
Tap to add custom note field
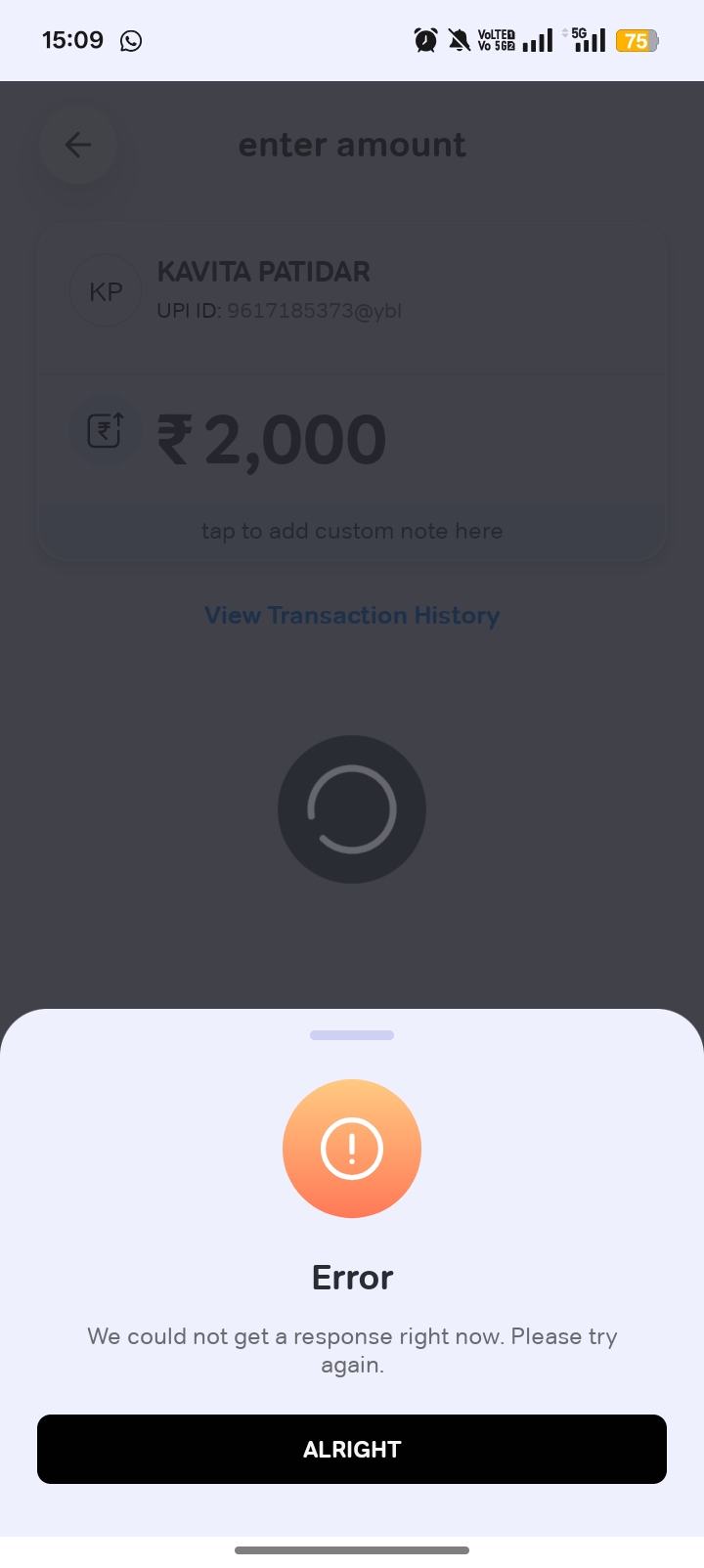352,531
